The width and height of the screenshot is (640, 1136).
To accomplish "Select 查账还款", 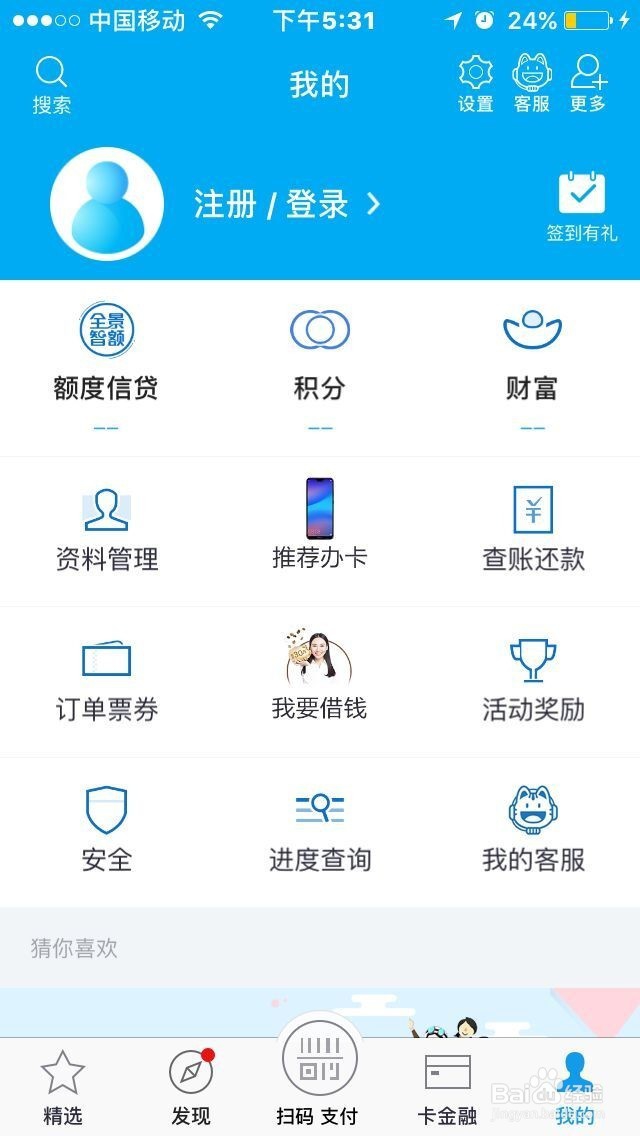I will (533, 530).
